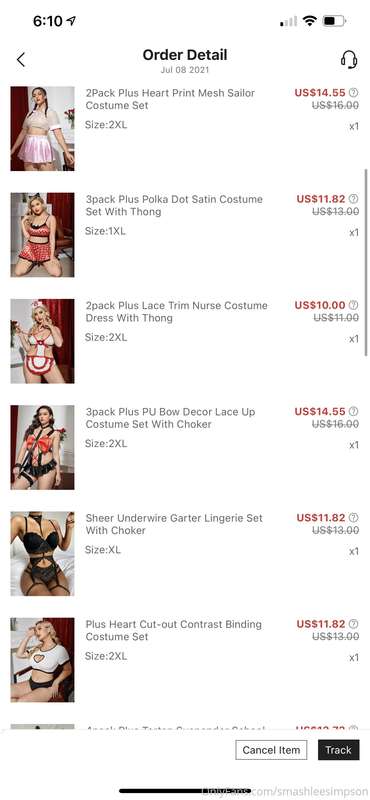The width and height of the screenshot is (370, 800).
Task: View Sheer Underwire Garter Lingerie Set
Action: click(x=174, y=524)
